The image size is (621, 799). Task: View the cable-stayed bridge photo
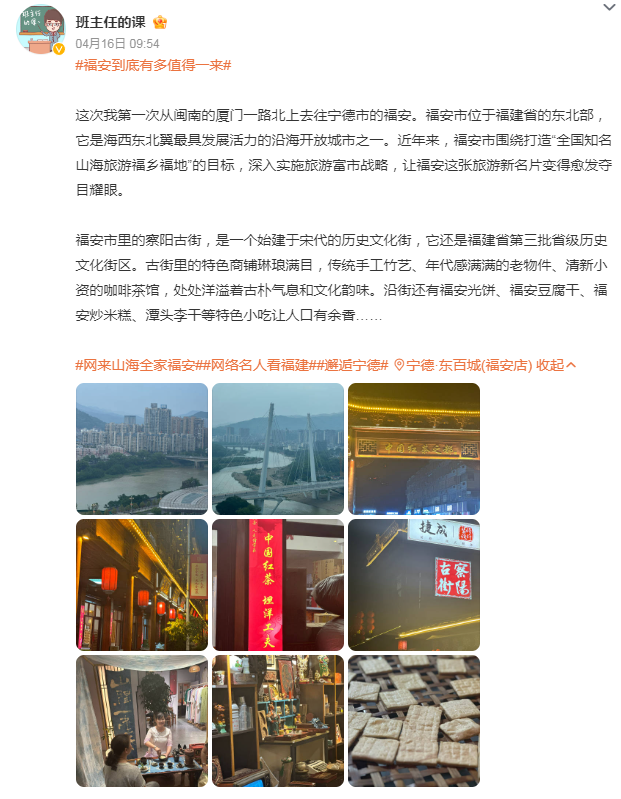point(278,449)
